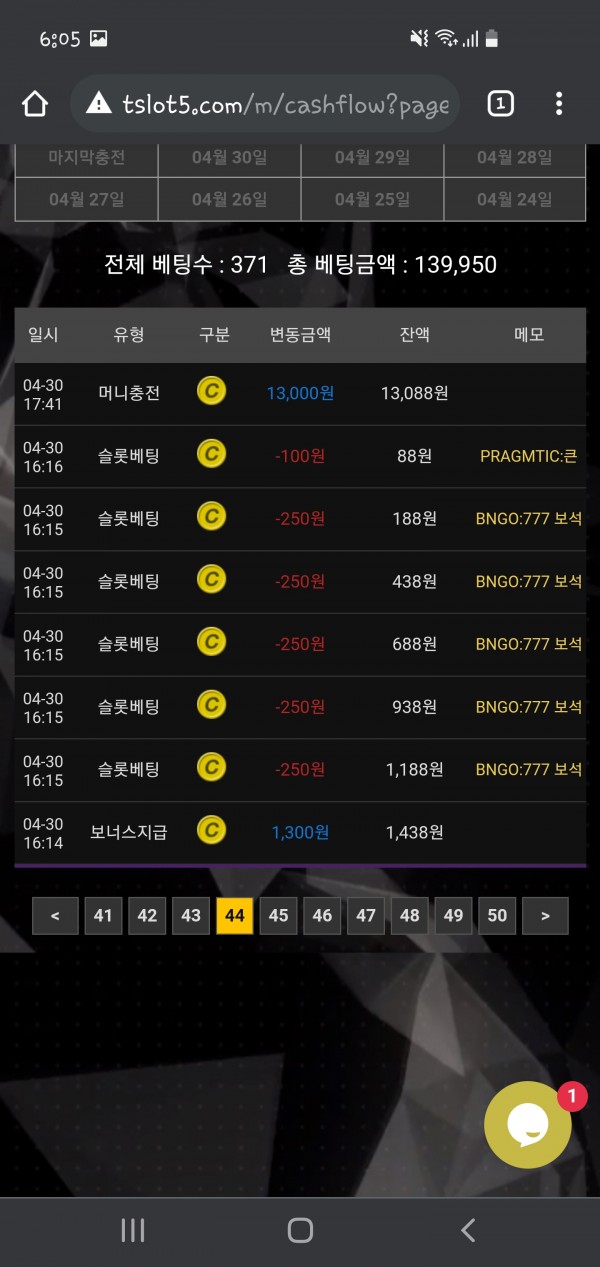Screen dimensions: 600x1267
Task: Jump to page 50
Action: 497,915
